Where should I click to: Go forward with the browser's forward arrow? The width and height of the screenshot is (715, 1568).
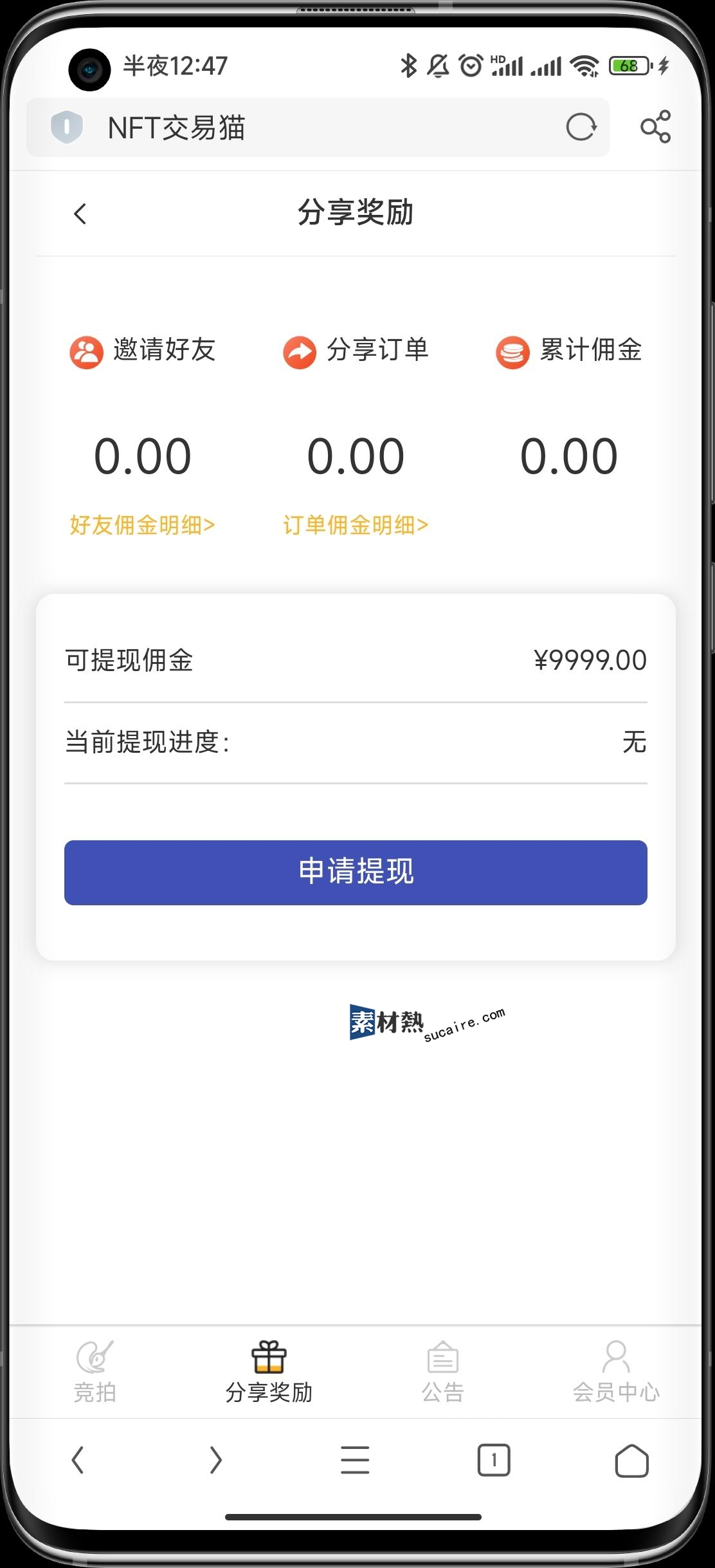tap(216, 1460)
